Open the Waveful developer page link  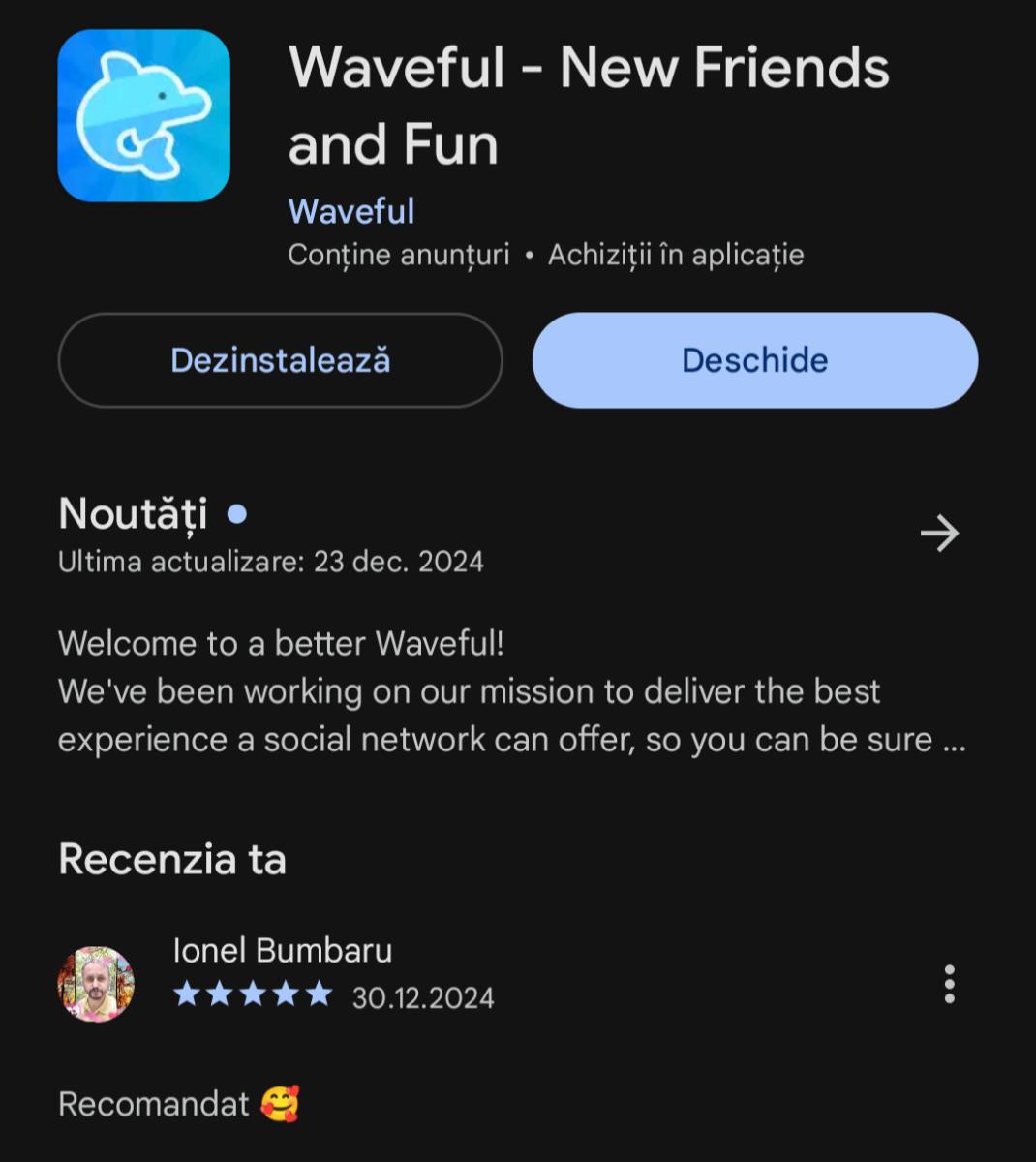(x=351, y=211)
